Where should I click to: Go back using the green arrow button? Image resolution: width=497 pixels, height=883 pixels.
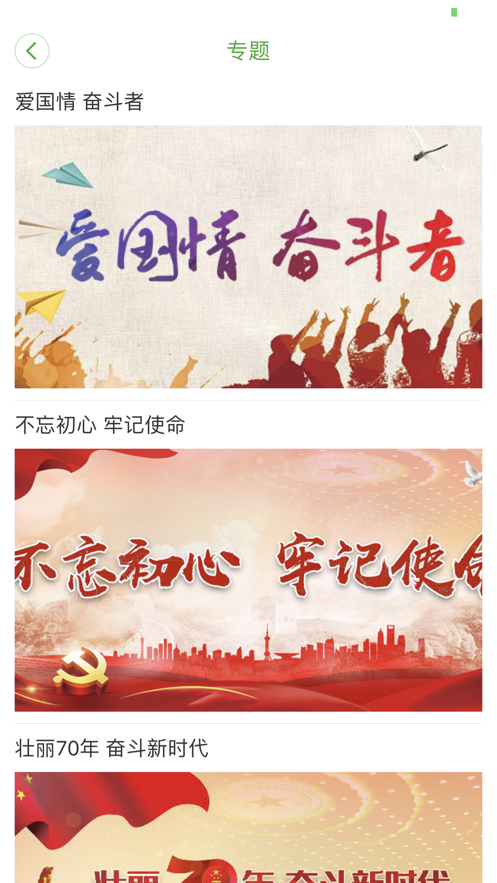tap(32, 51)
